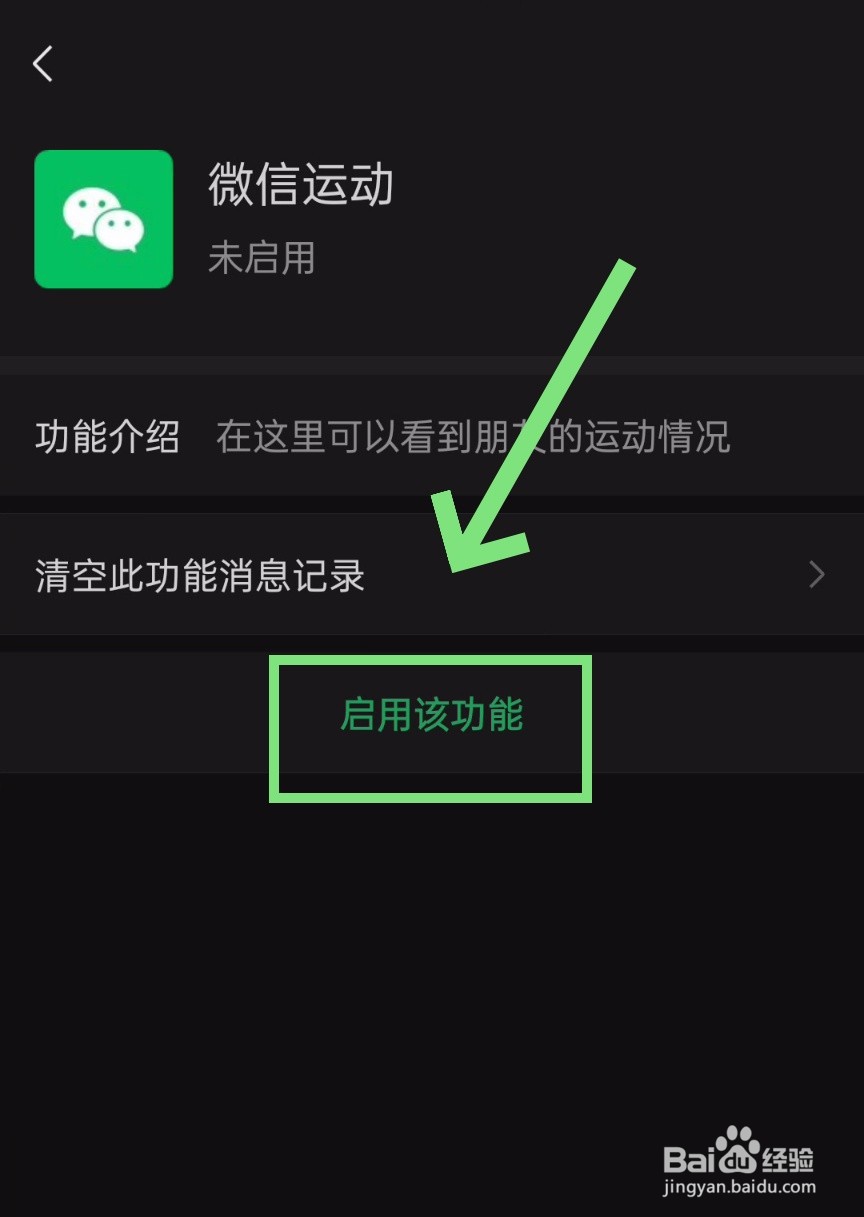
Task: Select the Baidu Jingyan paw logo
Action: (737, 1146)
